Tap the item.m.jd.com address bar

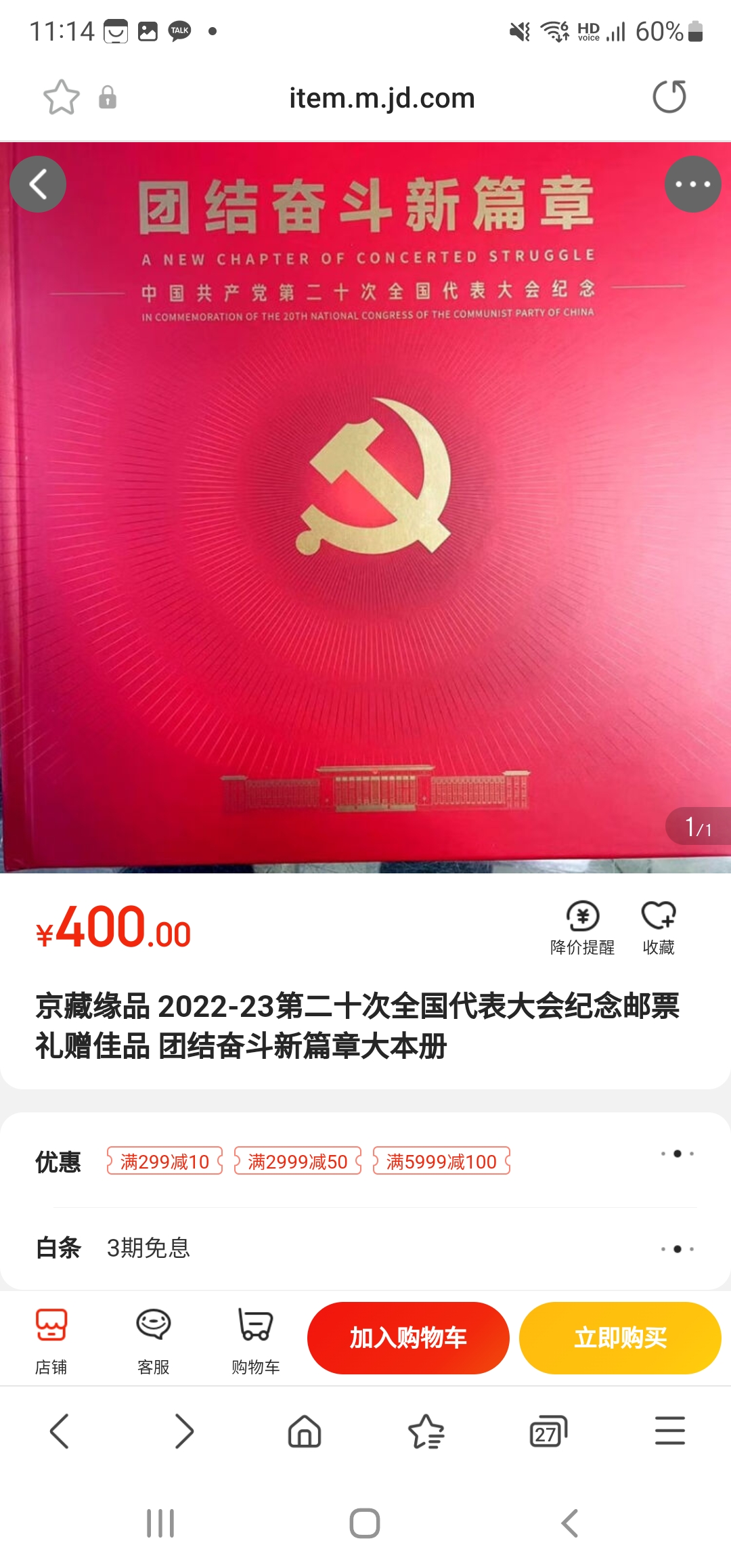(382, 98)
